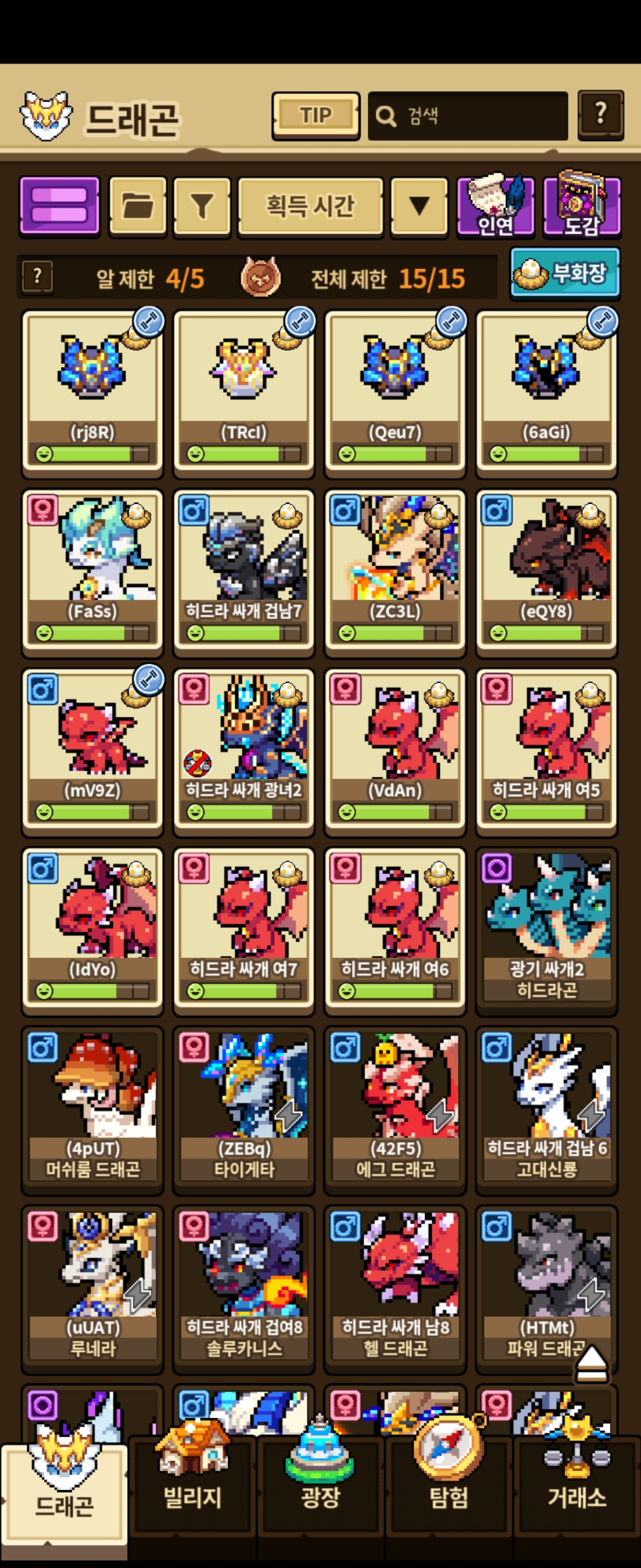641x1568 pixels.
Task: Select the 획득 시간 sort option
Action: pyautogui.click(x=310, y=205)
